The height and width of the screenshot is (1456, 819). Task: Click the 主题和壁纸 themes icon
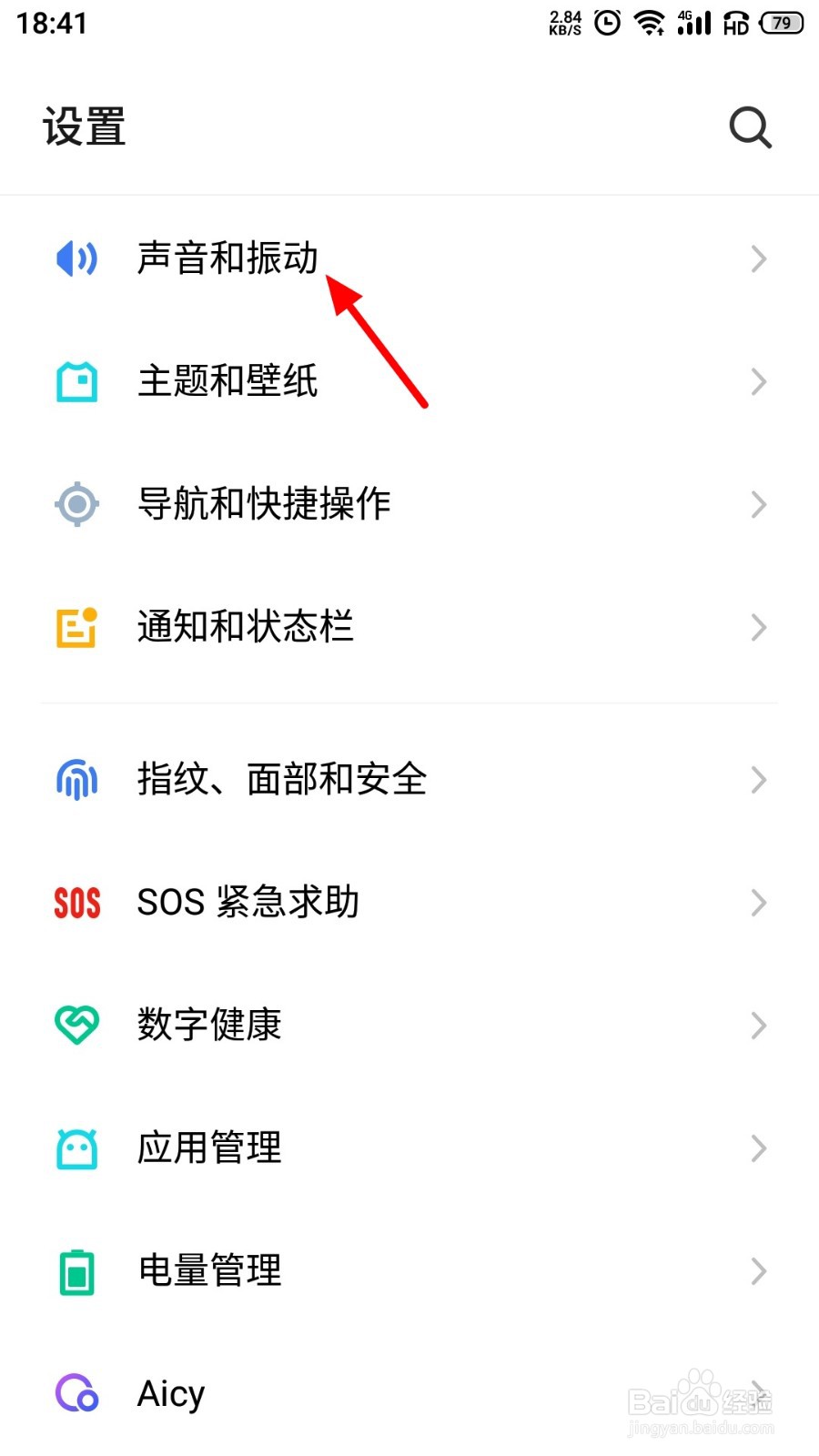point(76,381)
